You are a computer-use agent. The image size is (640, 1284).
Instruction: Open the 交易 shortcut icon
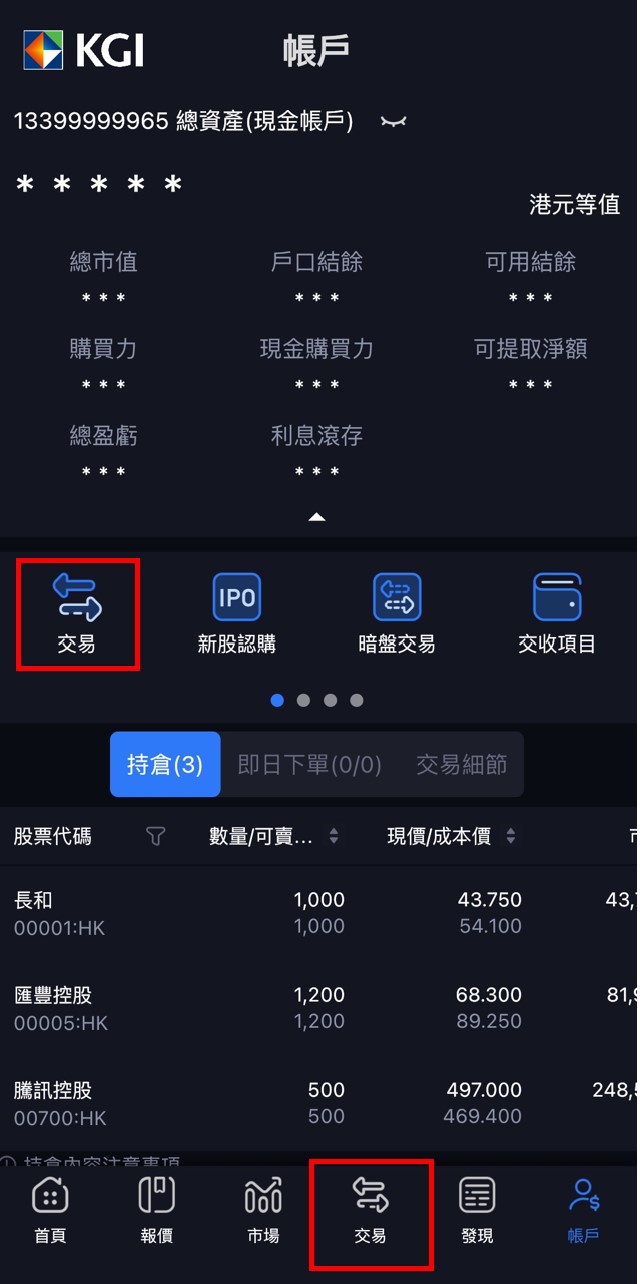pyautogui.click(x=77, y=613)
